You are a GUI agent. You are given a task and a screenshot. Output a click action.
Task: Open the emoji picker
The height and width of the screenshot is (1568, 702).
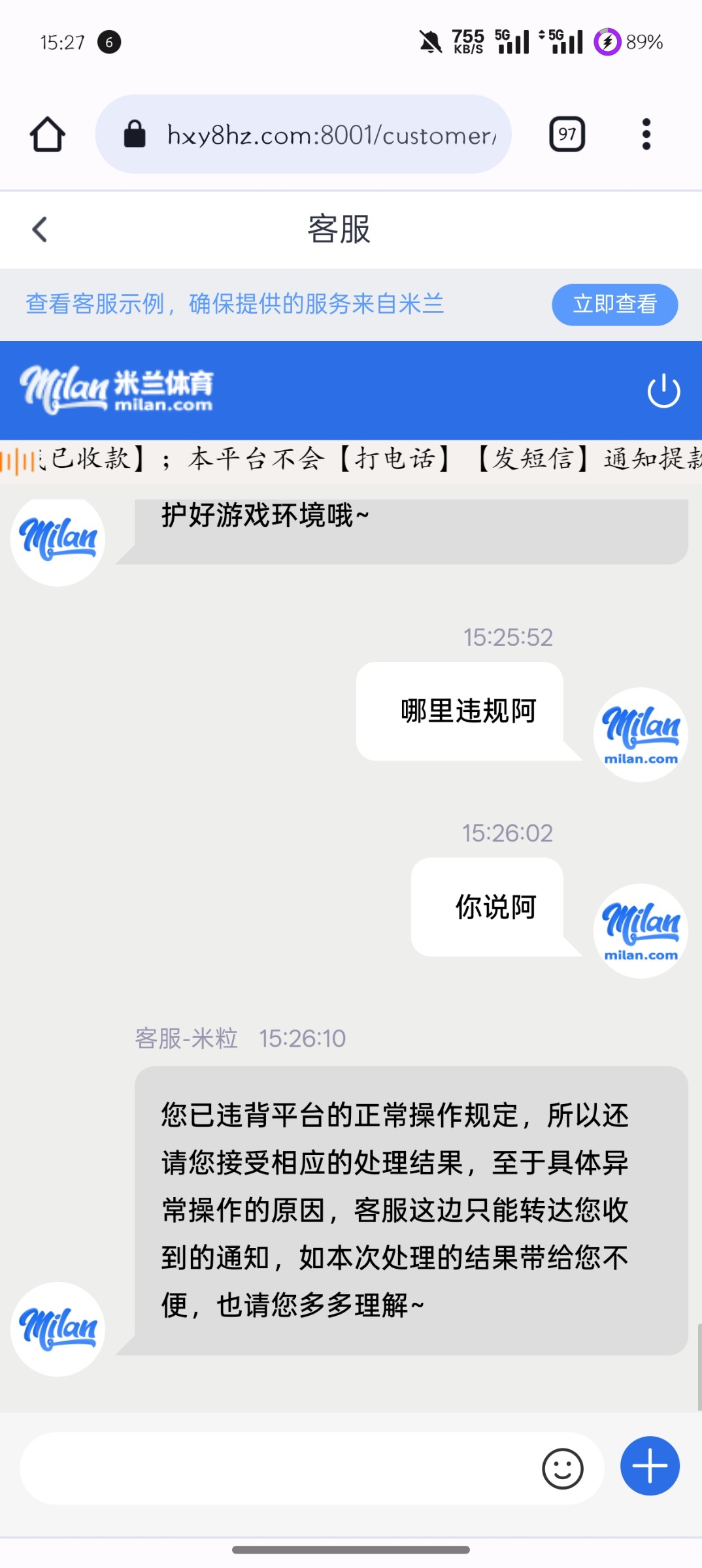562,1469
